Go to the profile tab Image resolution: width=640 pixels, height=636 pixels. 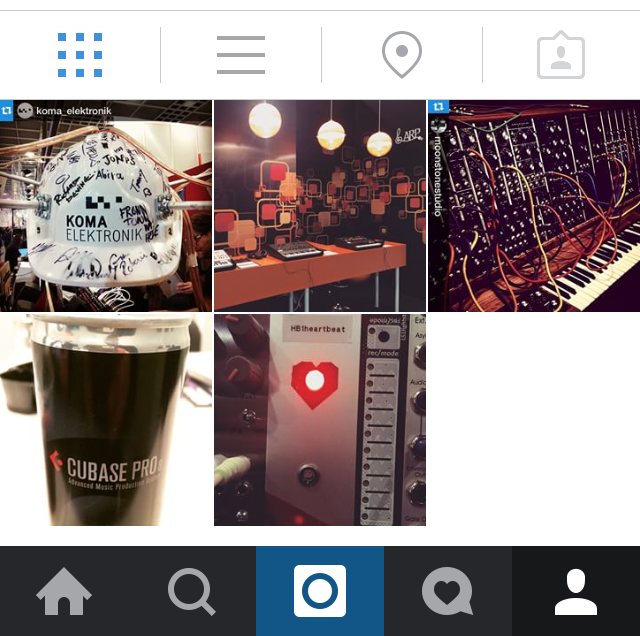point(576,592)
